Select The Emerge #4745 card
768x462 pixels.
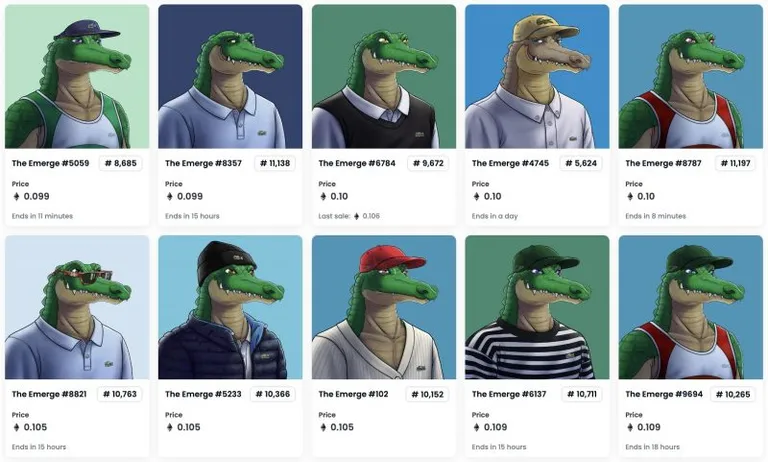coord(537,115)
